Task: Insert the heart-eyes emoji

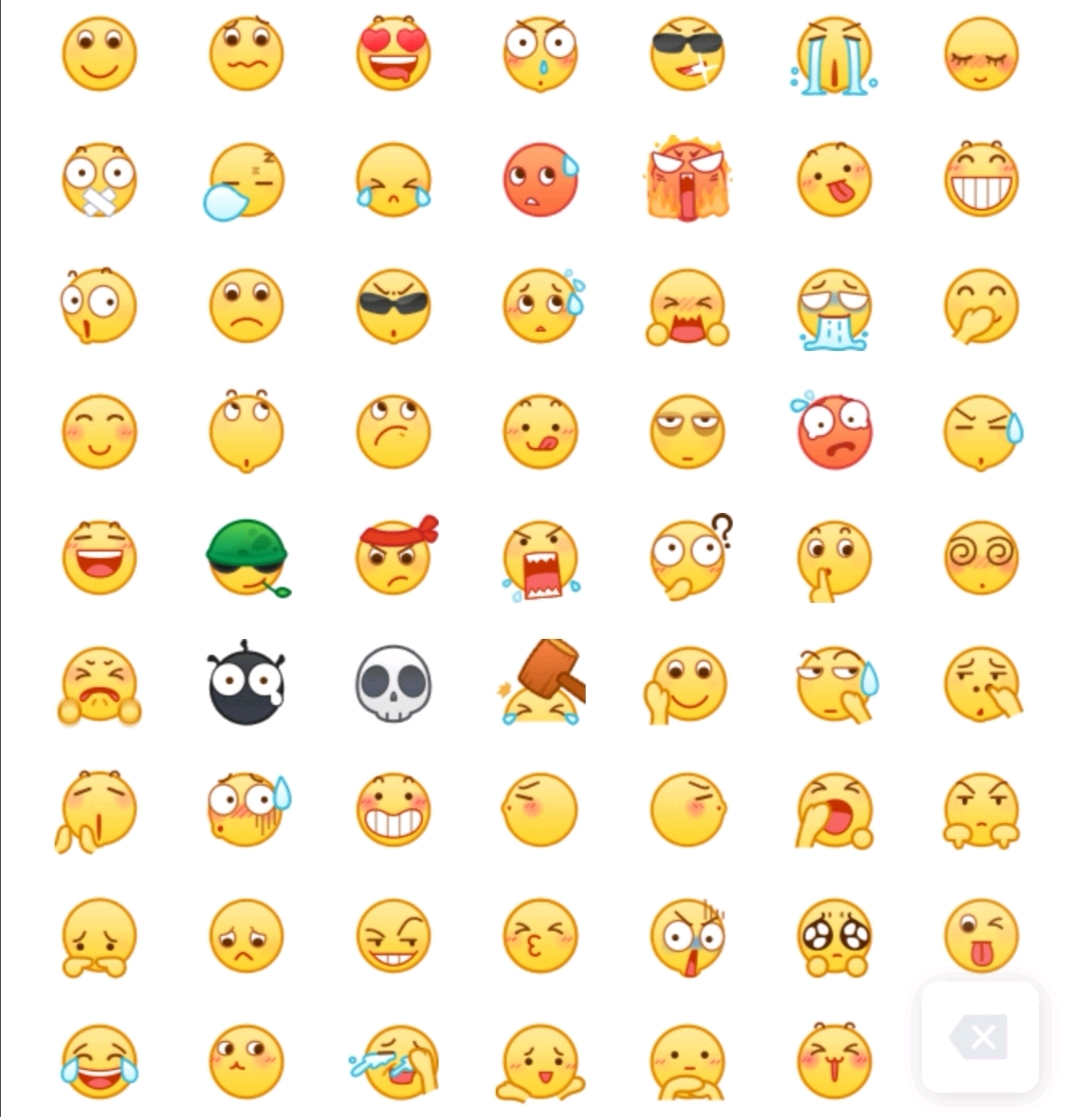Action: [393, 53]
